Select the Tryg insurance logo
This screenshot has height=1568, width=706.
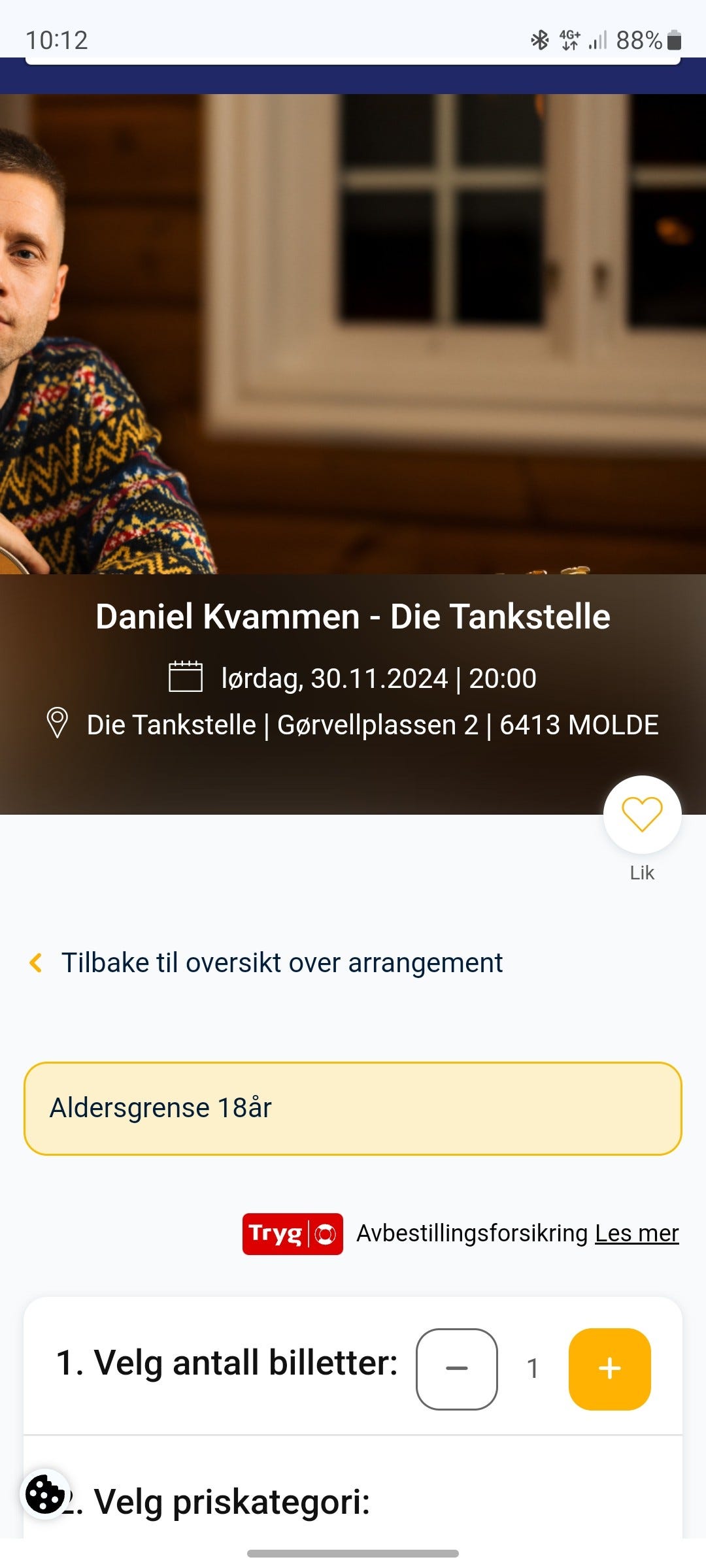292,1233
